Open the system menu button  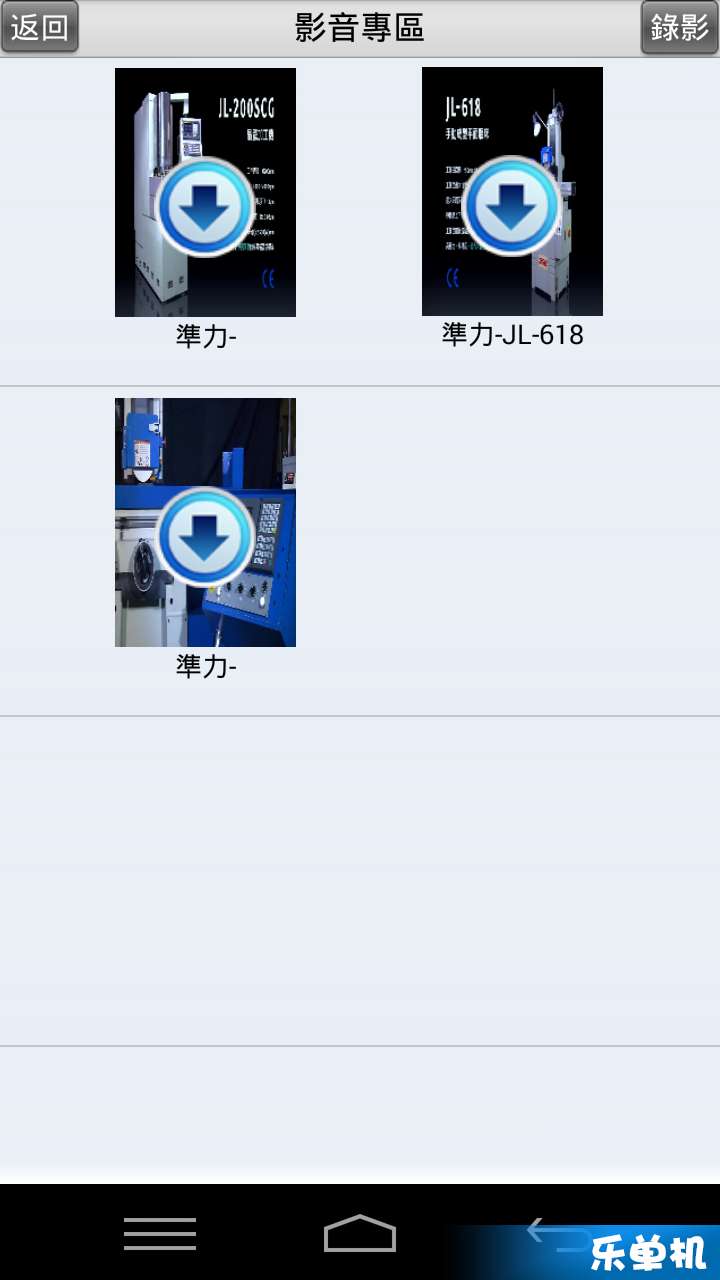pos(160,1233)
